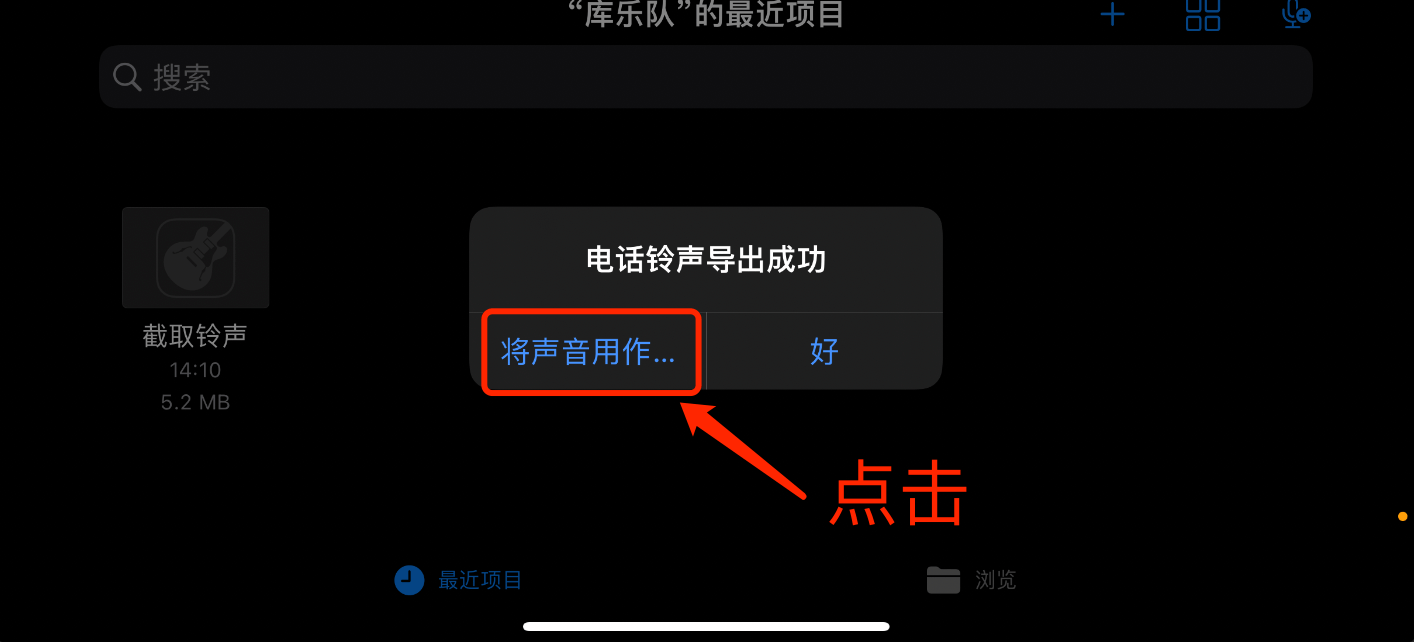Tap '将声音用作…' in the dialog
Screen dimensions: 1414x642
coord(588,352)
